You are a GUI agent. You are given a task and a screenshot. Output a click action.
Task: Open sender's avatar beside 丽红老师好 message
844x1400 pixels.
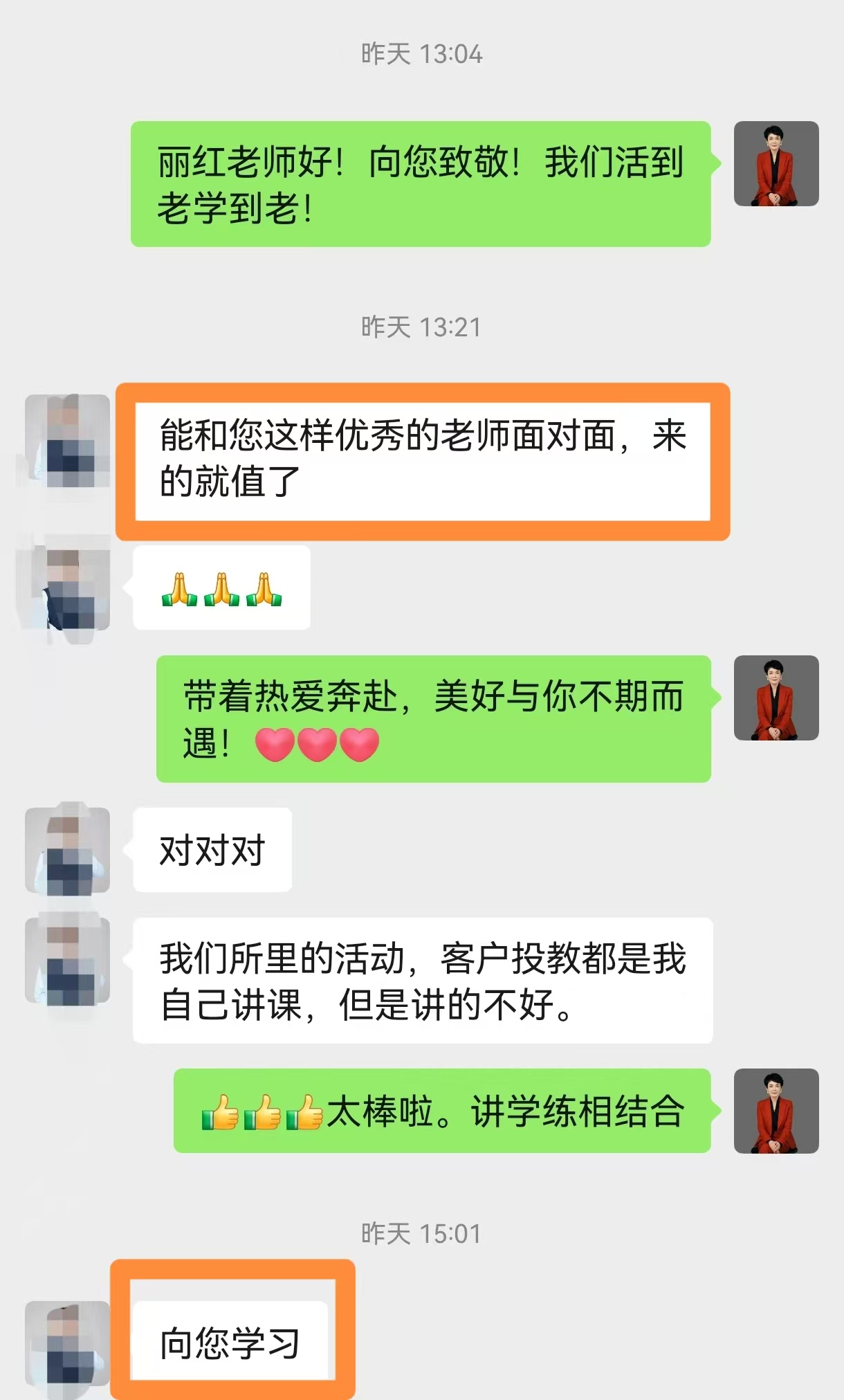click(776, 164)
